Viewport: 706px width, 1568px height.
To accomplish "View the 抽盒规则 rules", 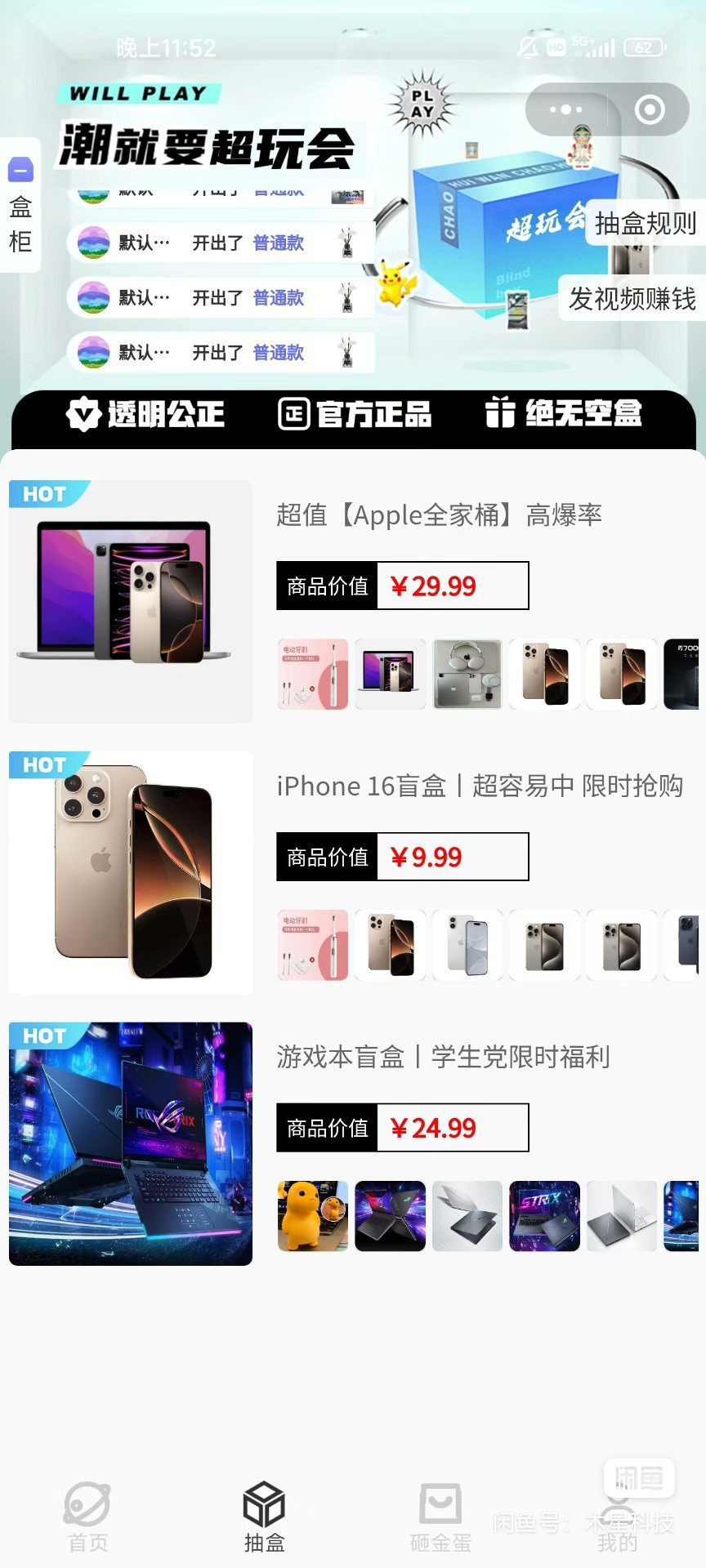I will point(645,223).
